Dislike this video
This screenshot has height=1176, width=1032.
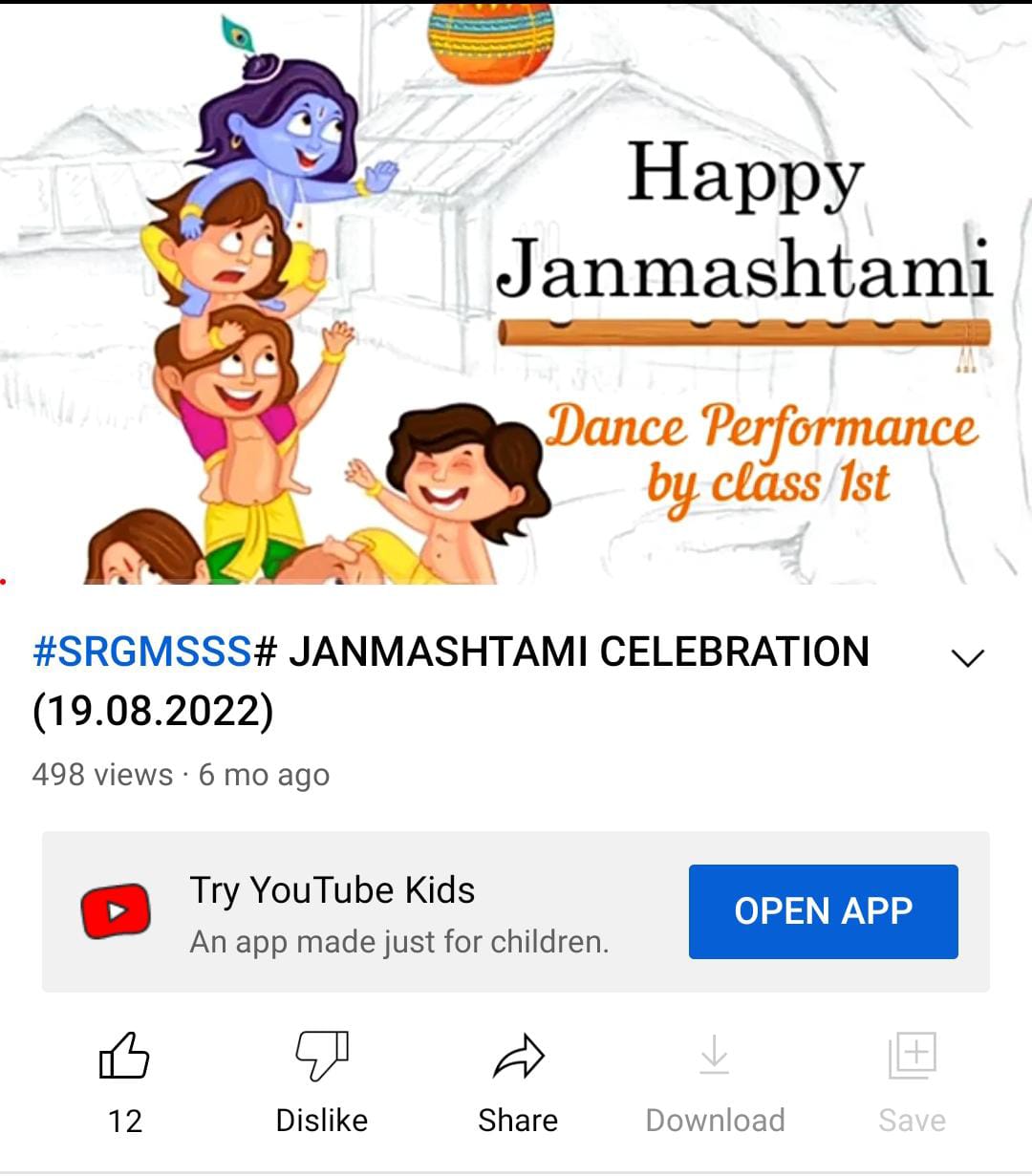tap(322, 1057)
